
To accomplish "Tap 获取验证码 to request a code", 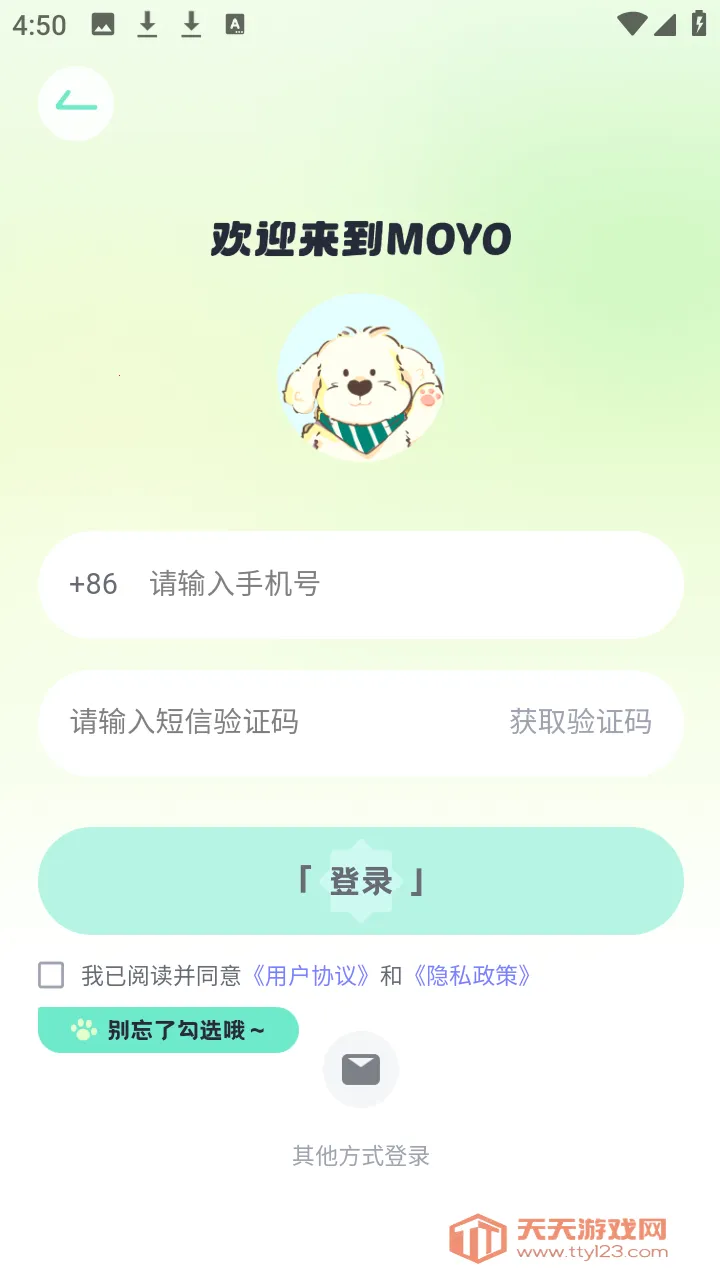I will pyautogui.click(x=579, y=722).
